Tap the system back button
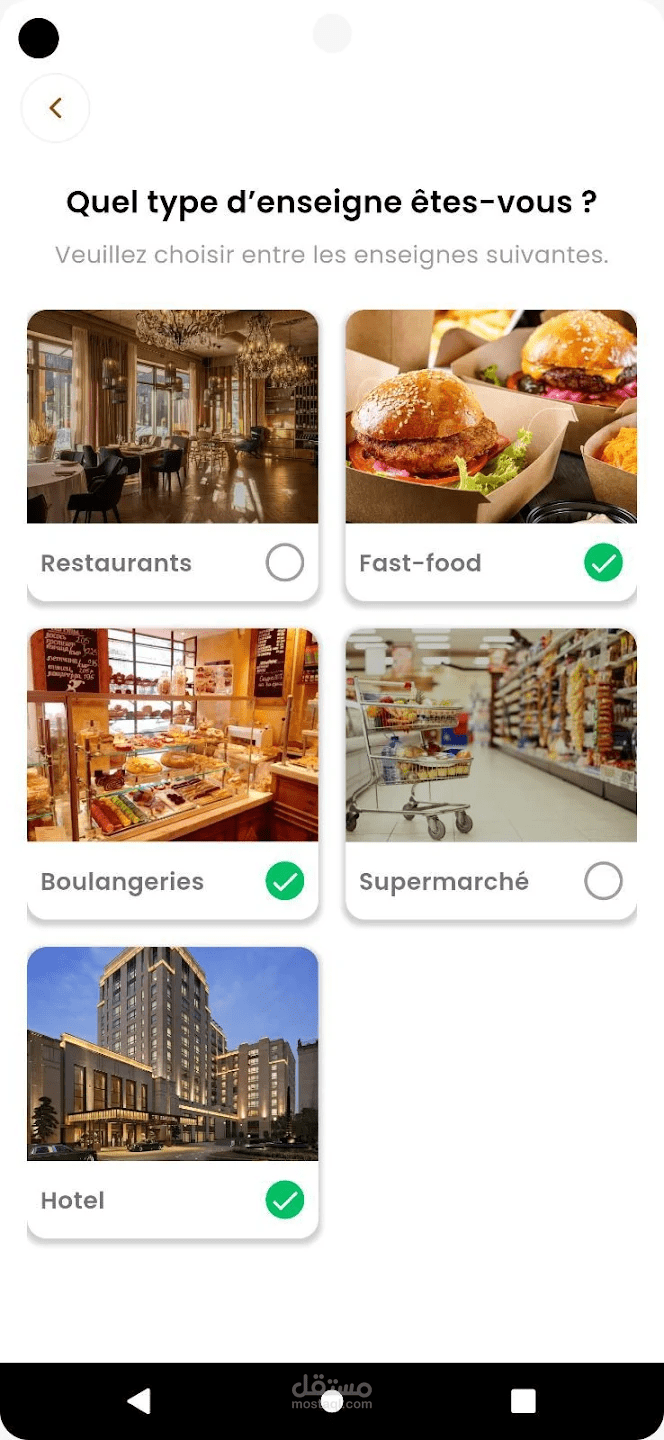664x1440 pixels. pyautogui.click(x=139, y=1401)
